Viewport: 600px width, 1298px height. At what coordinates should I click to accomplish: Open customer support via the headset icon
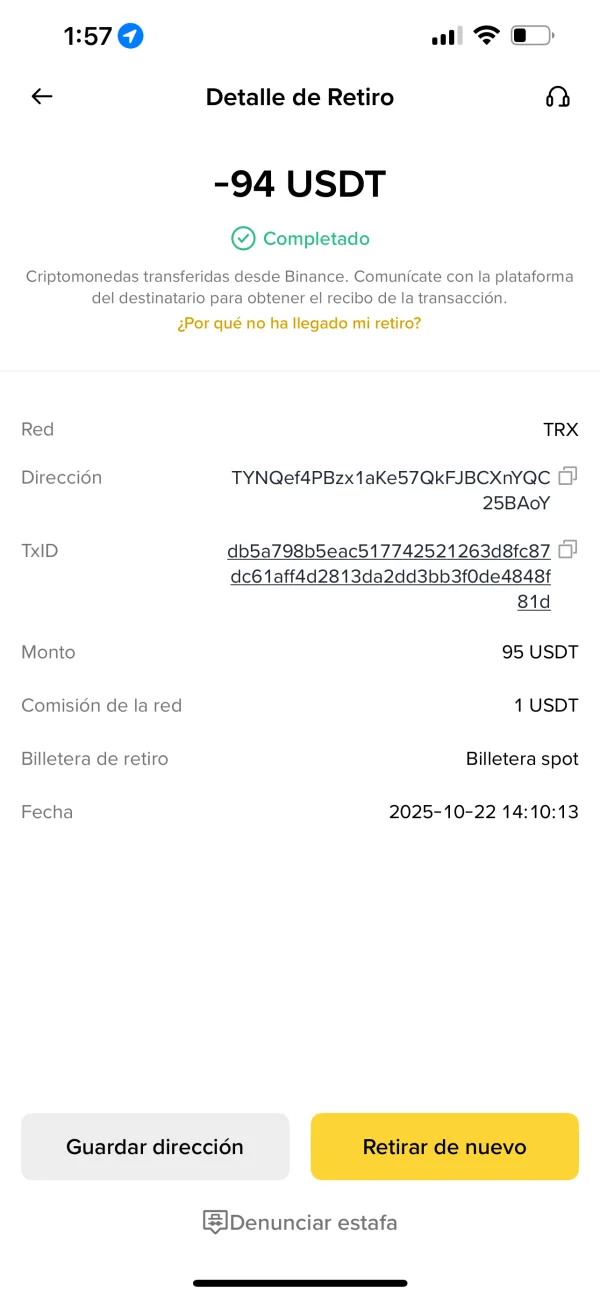coord(557,97)
